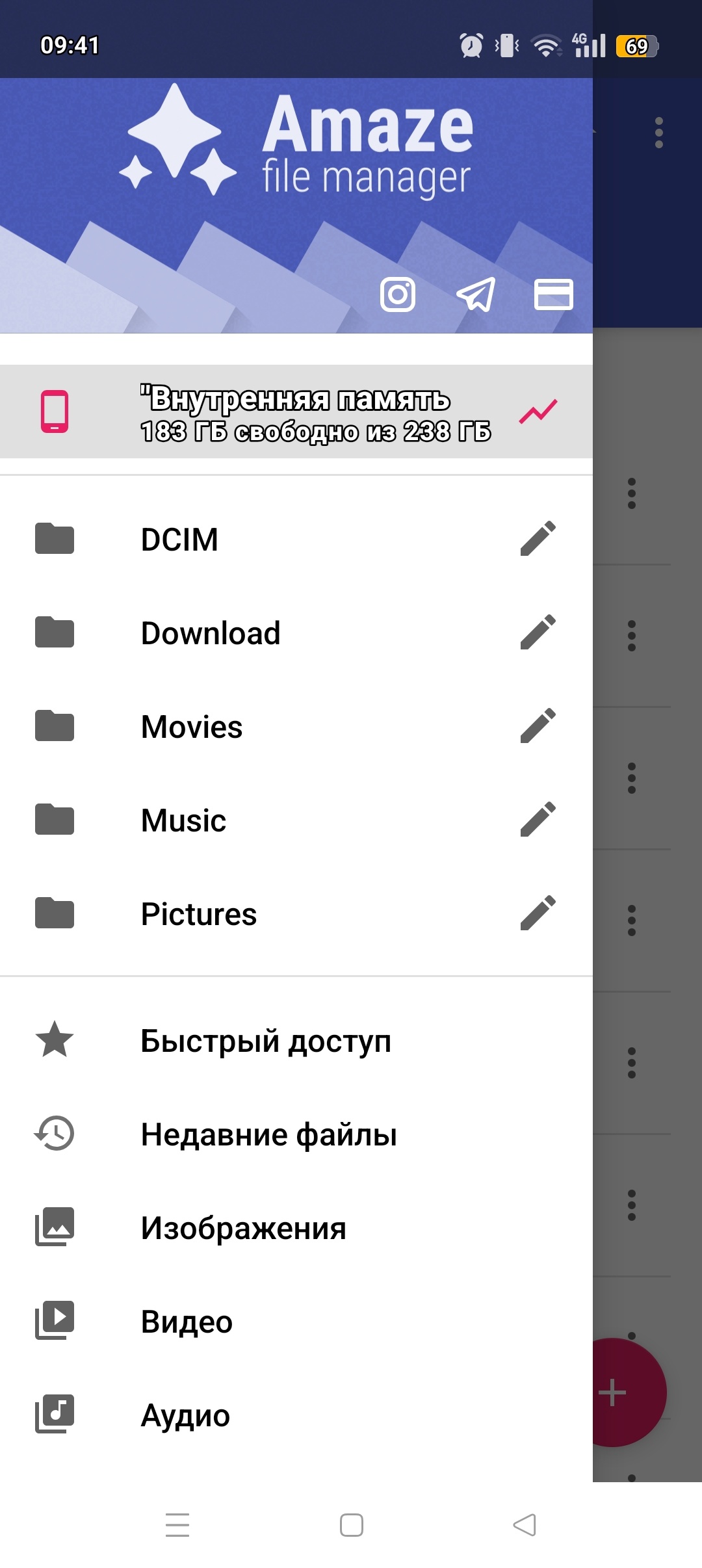This screenshot has height=1568, width=702.
Task: Edit the DCIM bookmark
Action: [x=538, y=539]
